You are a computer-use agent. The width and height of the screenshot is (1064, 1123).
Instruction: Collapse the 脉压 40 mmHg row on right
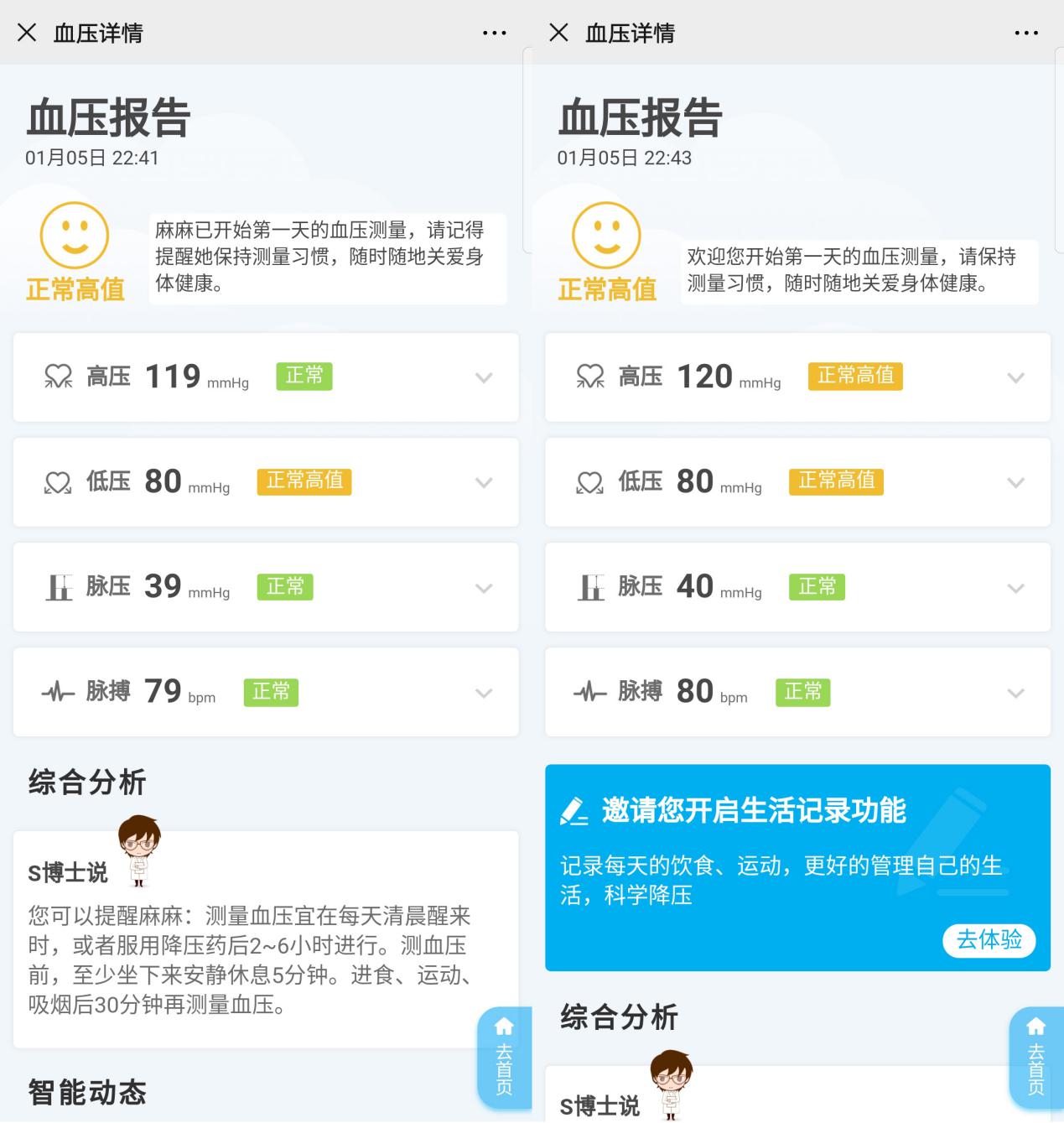tap(1016, 587)
